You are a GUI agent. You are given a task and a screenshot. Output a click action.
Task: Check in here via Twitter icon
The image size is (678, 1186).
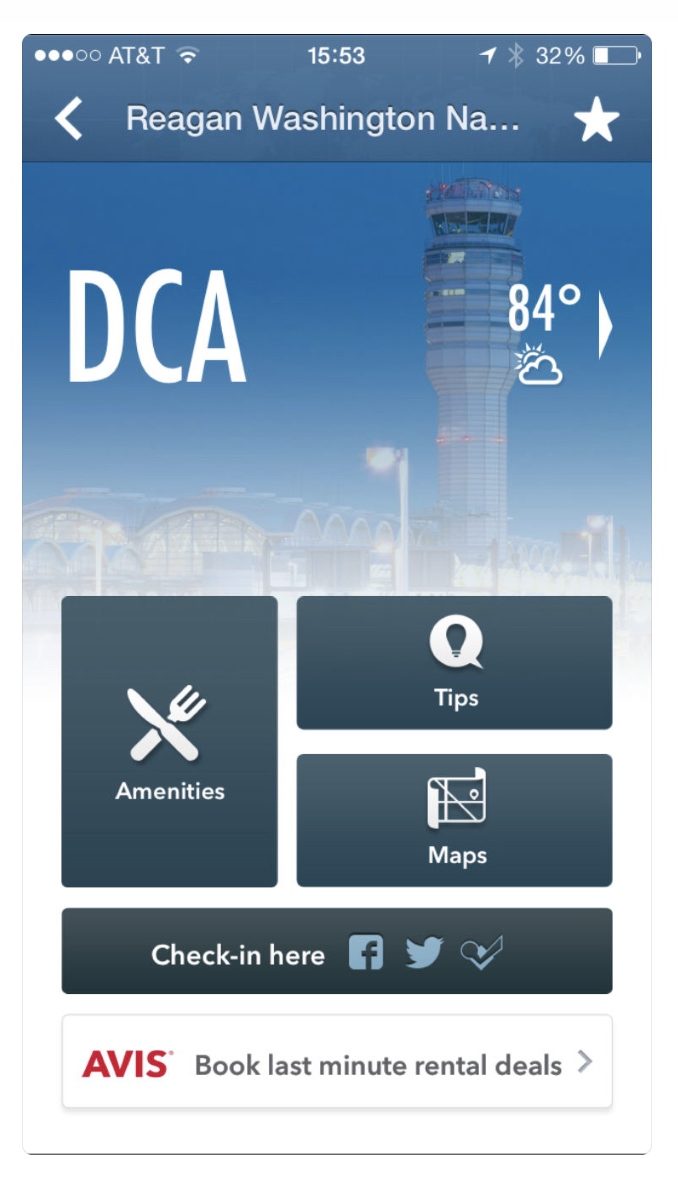[x=424, y=953]
